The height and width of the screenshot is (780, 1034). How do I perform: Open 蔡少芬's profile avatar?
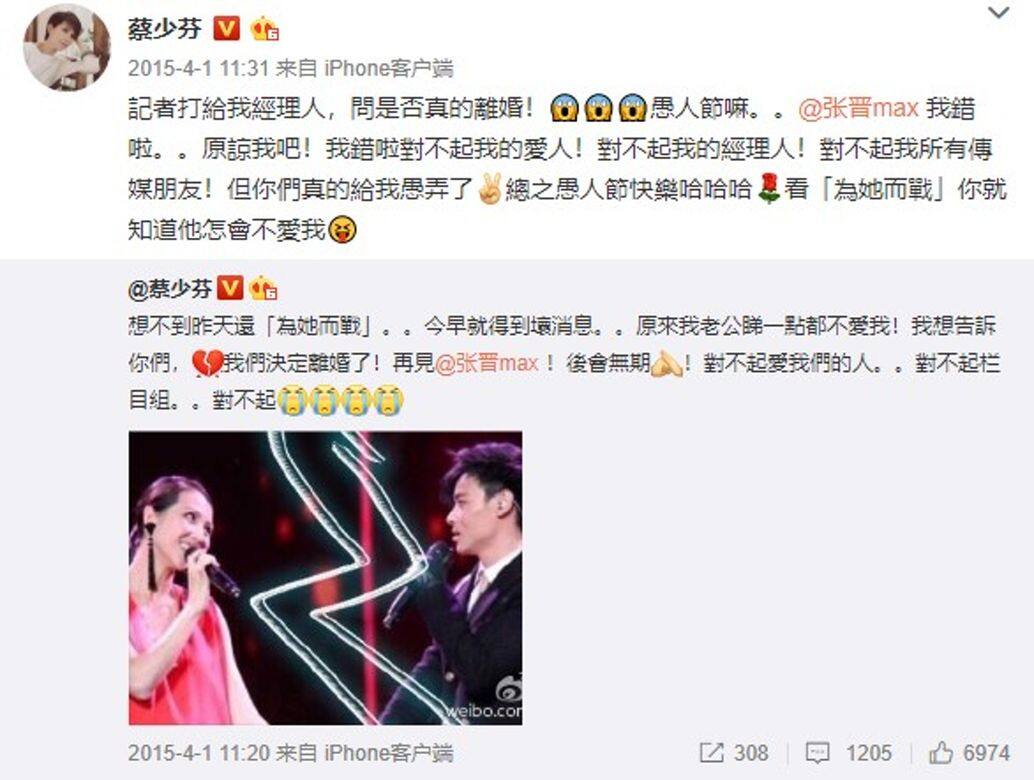(67, 47)
